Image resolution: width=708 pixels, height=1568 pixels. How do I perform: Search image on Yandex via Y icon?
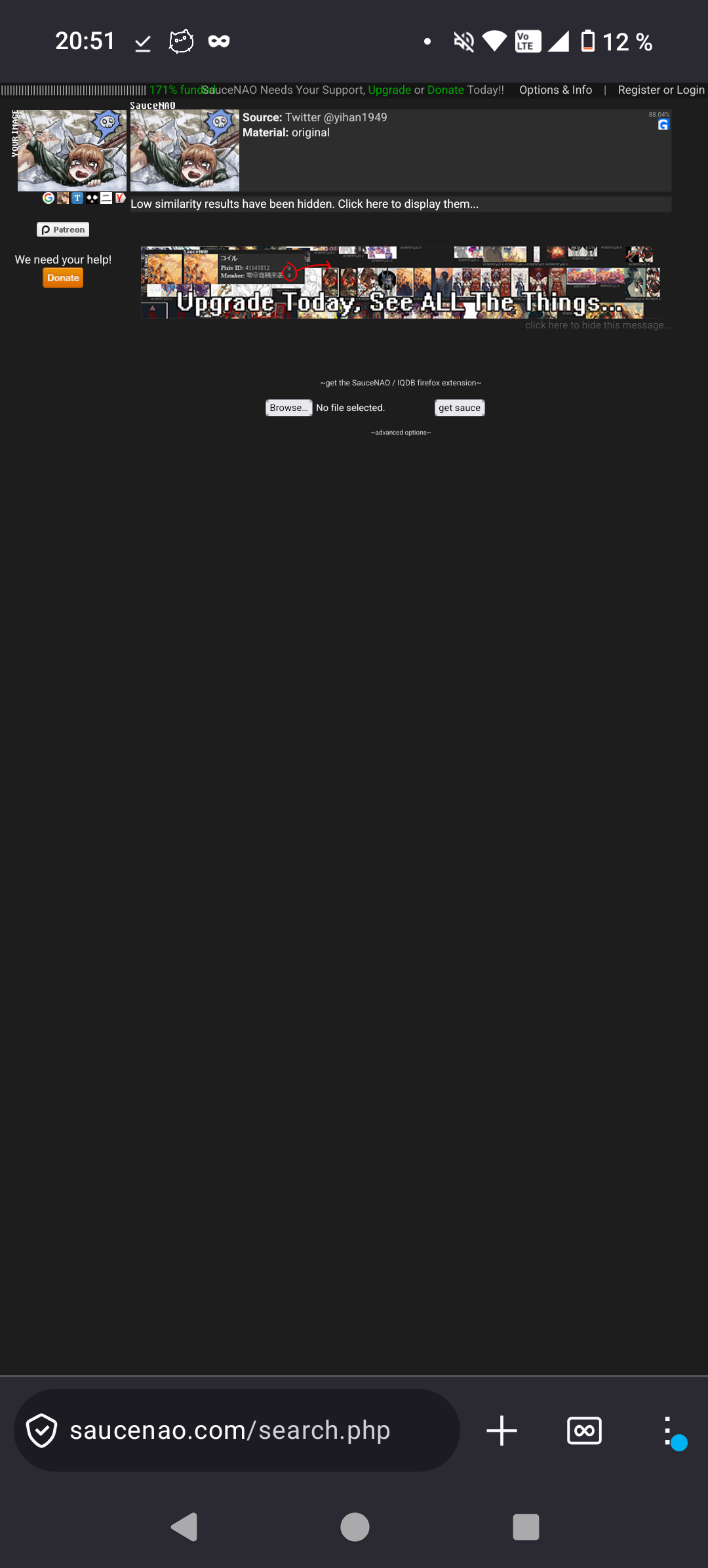120,198
